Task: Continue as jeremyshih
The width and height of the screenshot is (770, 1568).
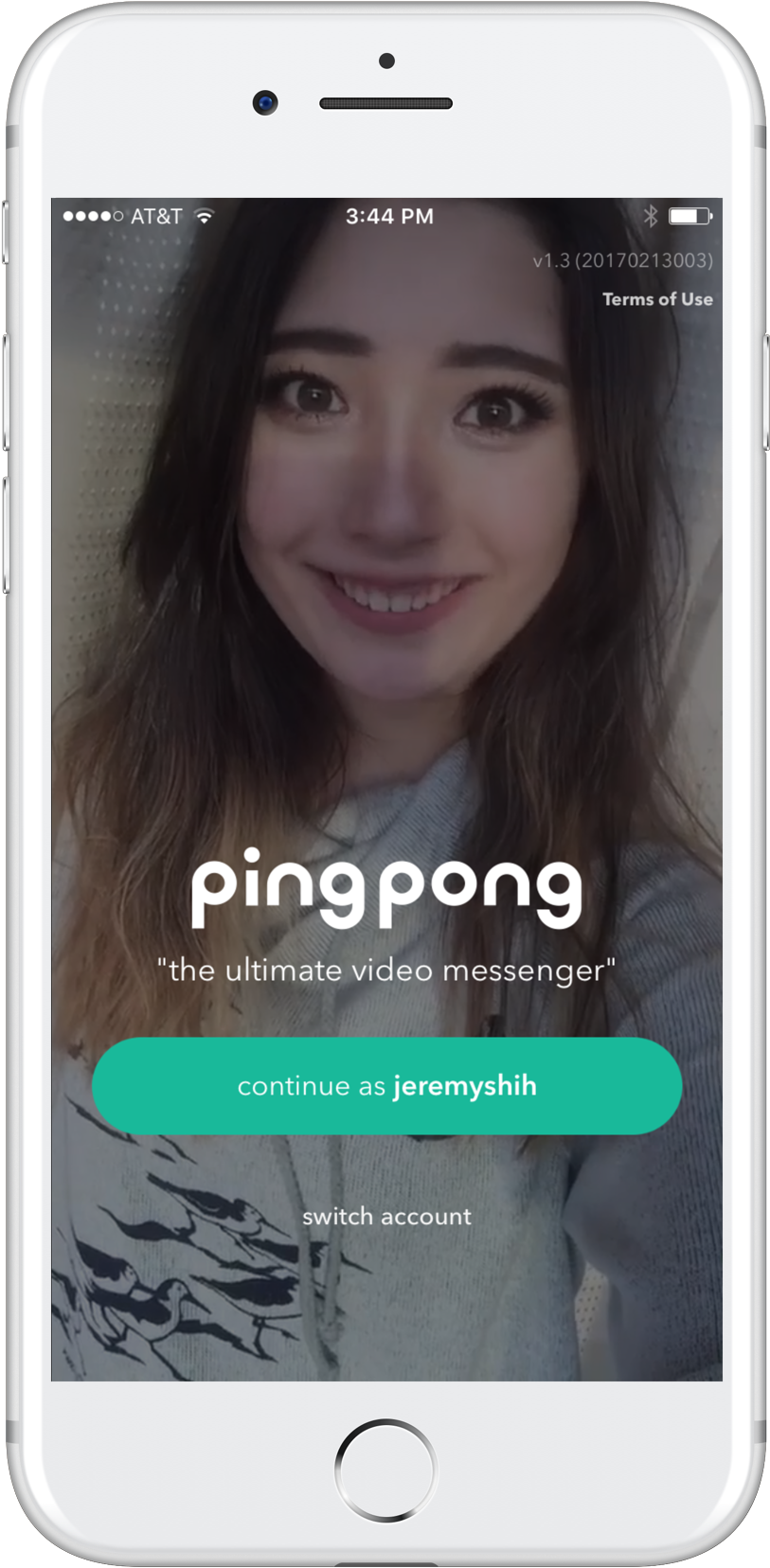Action: click(386, 1086)
